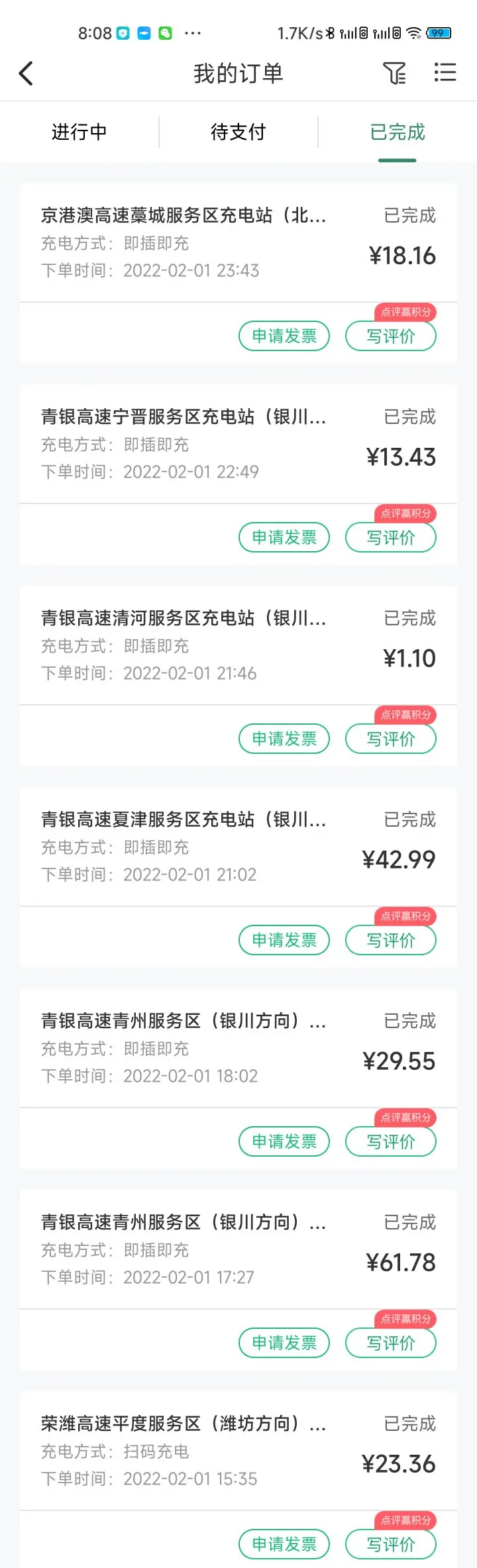Tap 写评价 on the ¥1.10 清河 order
This screenshot has height=1568, width=477.
(x=390, y=739)
